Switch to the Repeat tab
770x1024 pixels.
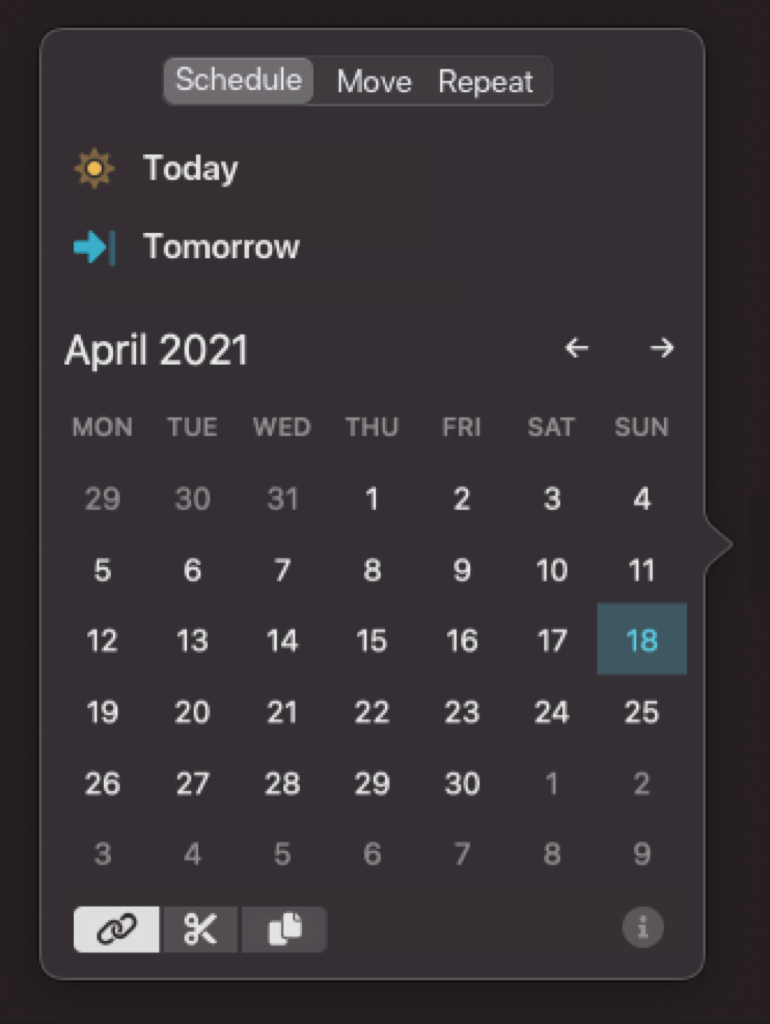(485, 82)
